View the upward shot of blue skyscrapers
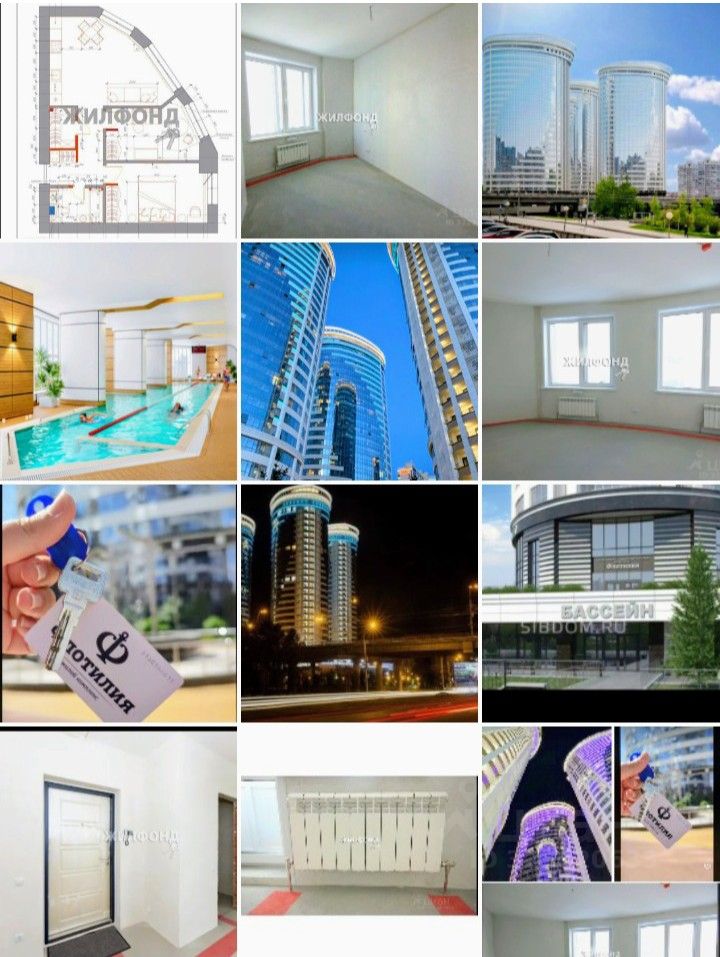This screenshot has width=720, height=957. click(x=359, y=361)
